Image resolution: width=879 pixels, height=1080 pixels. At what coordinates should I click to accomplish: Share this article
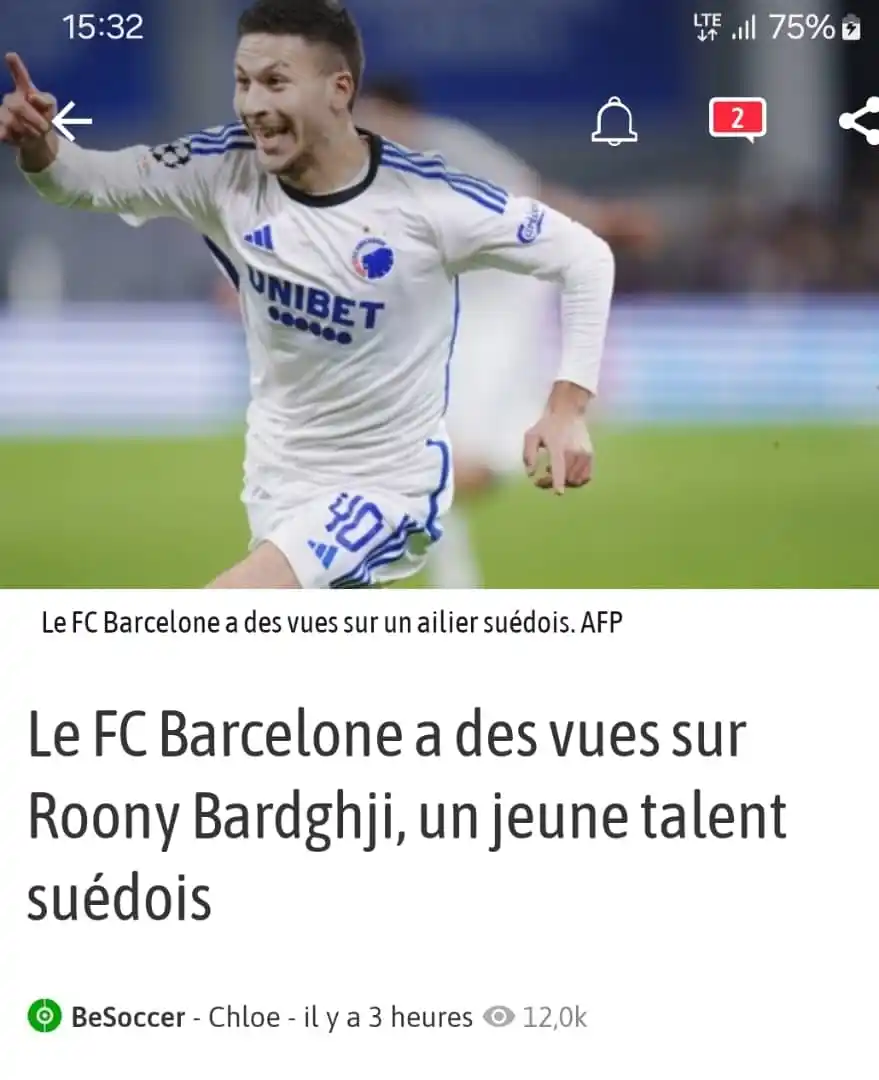[858, 122]
